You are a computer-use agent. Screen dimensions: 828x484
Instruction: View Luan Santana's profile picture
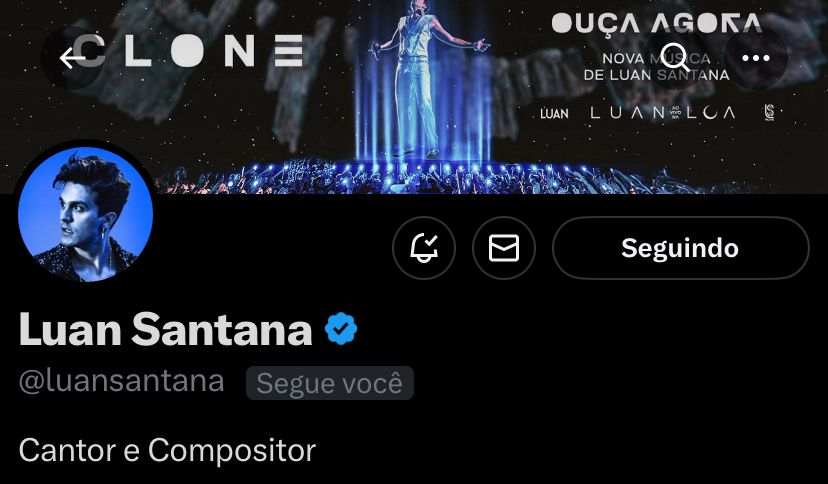[x=85, y=214]
